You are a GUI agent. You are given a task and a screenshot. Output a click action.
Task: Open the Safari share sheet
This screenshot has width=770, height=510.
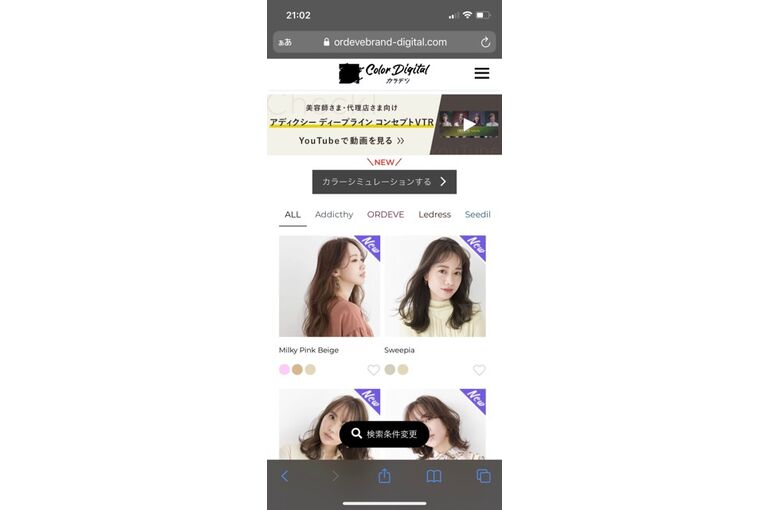coord(384,476)
